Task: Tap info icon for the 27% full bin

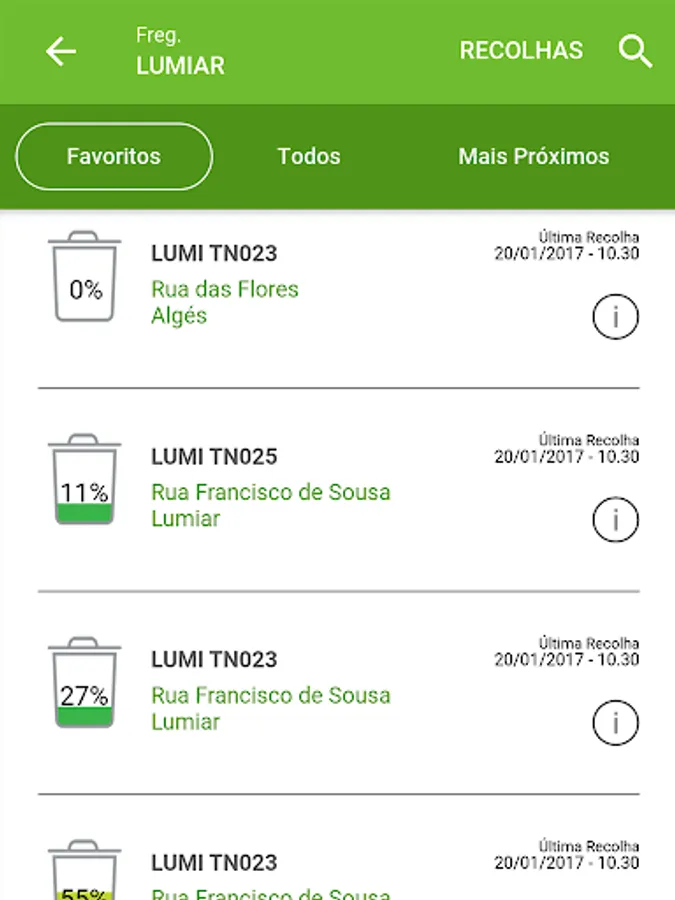Action: 615,722
